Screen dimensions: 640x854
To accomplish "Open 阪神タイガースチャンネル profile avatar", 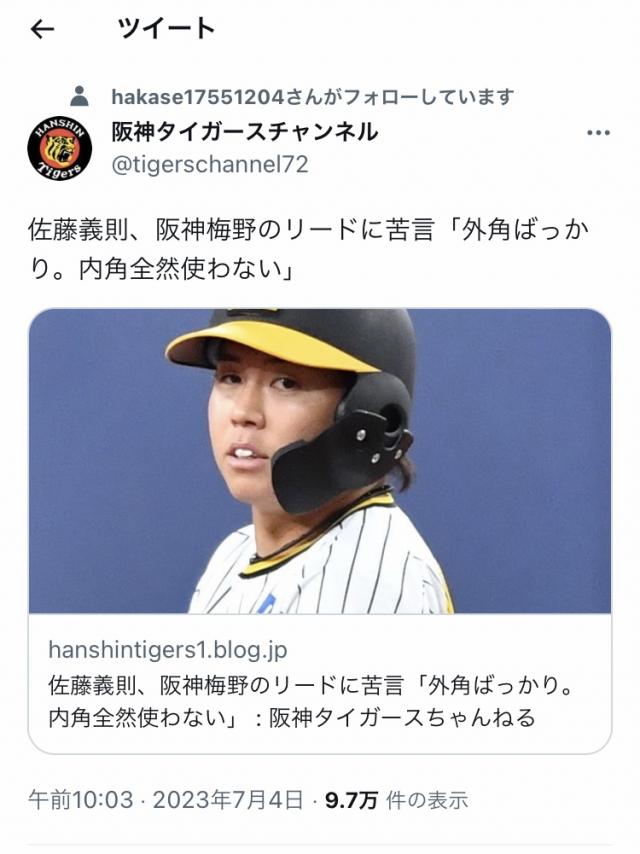I will pyautogui.click(x=59, y=148).
